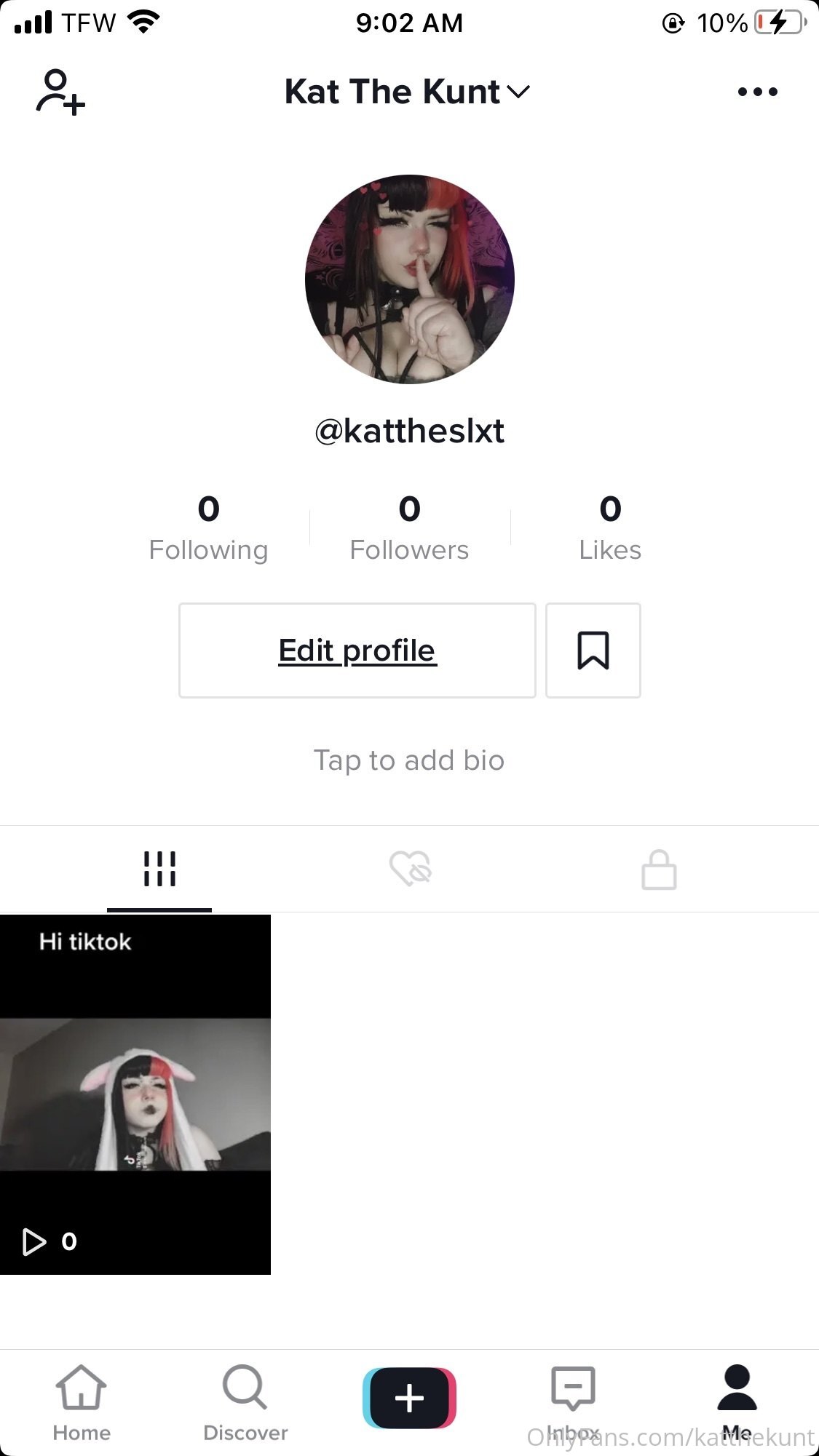Open the add friends icon
The height and width of the screenshot is (1456, 819).
pyautogui.click(x=60, y=92)
